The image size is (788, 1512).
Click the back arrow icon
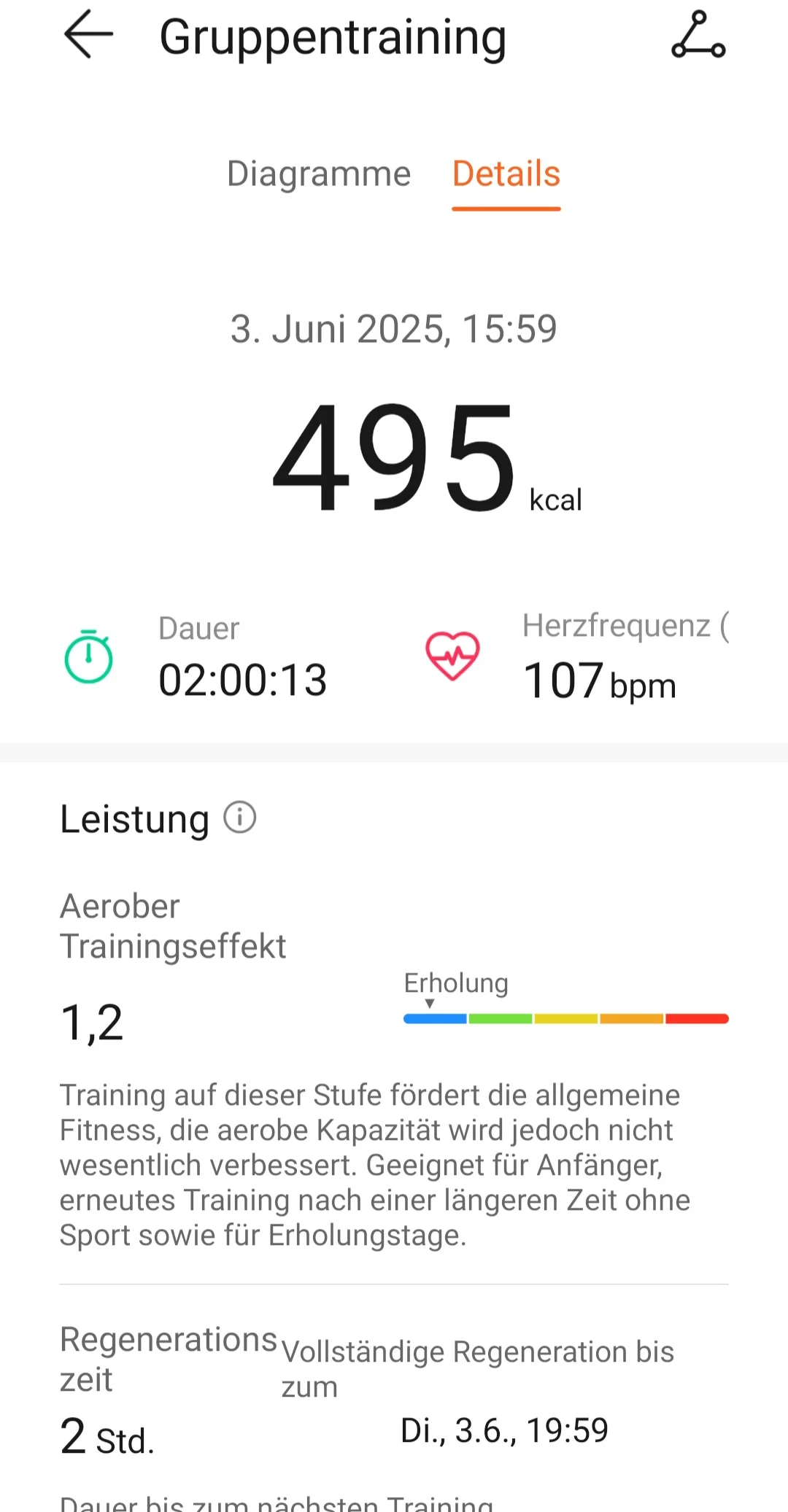87,35
